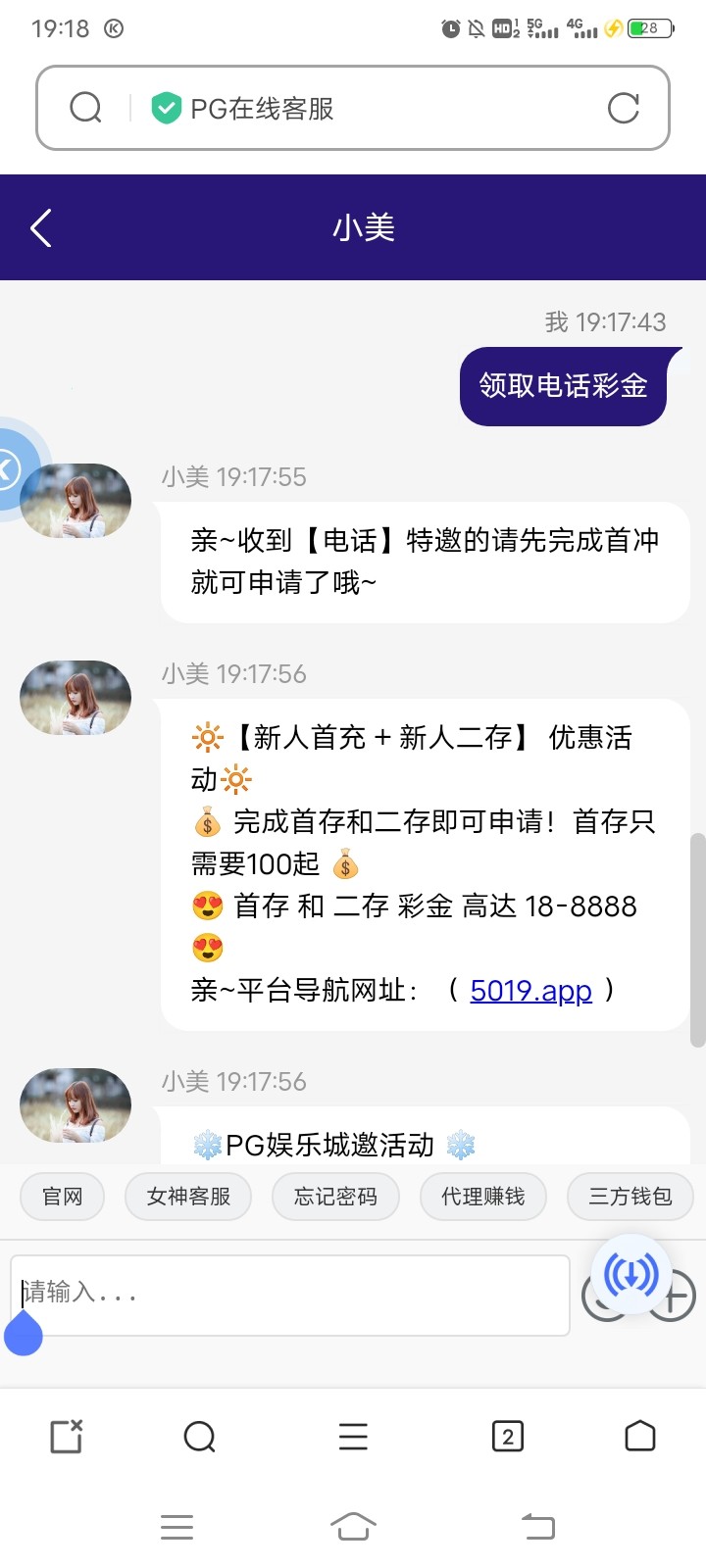Reload the page with the refresh icon
Screen dimensions: 706x1568
click(x=623, y=108)
